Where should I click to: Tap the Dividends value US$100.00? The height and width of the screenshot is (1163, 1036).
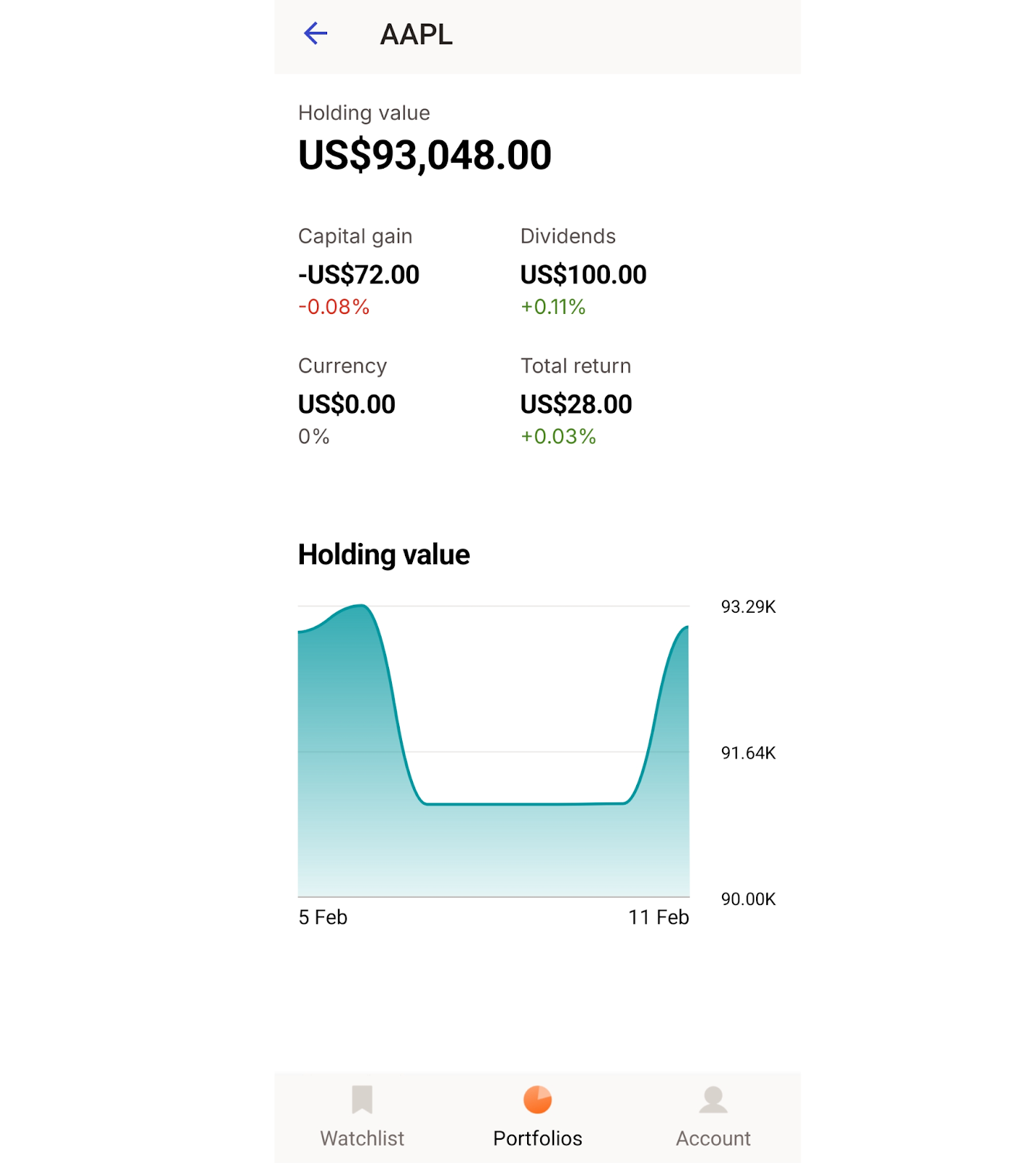pyautogui.click(x=582, y=275)
